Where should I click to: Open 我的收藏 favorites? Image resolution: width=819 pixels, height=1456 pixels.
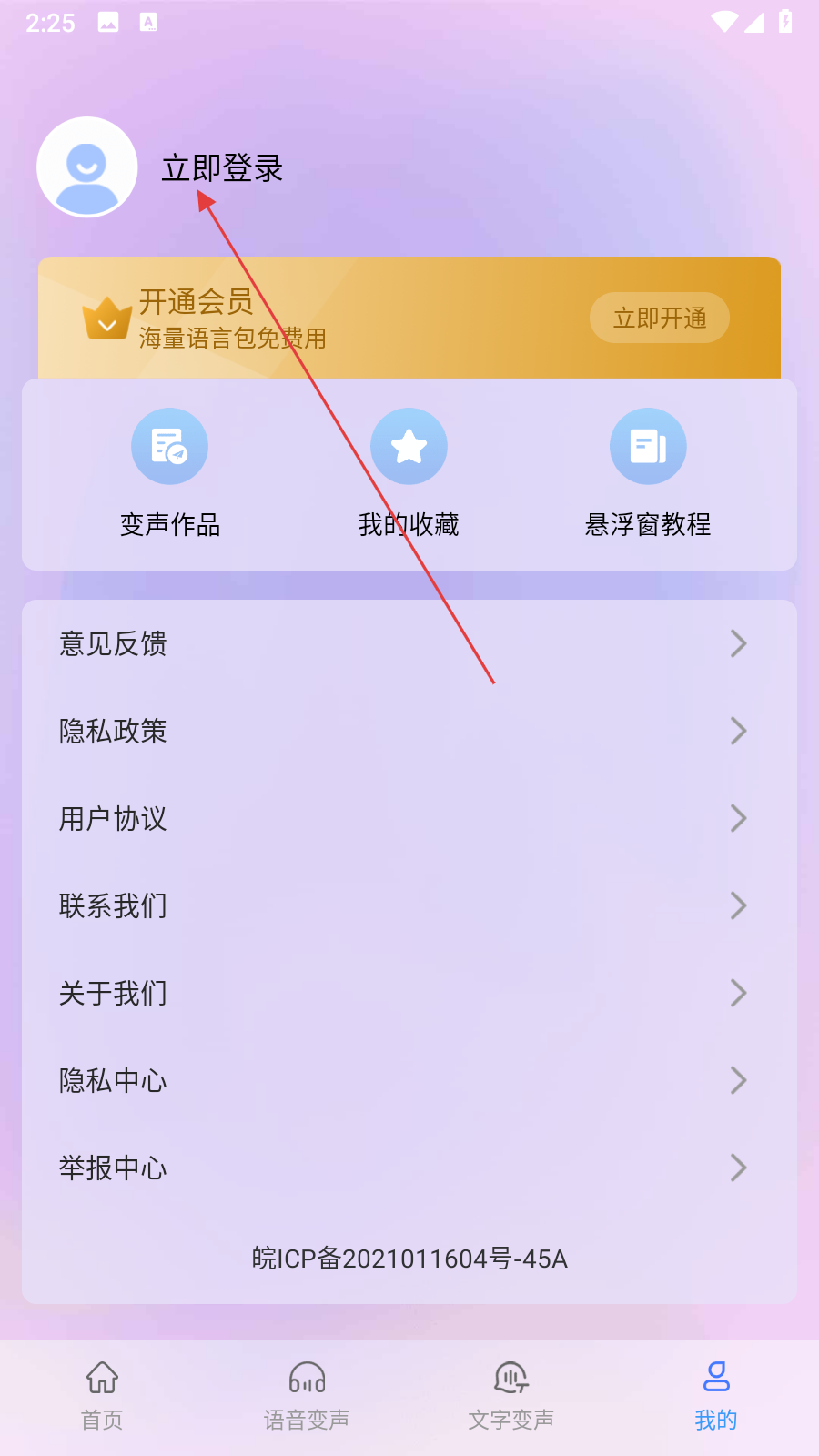(409, 473)
